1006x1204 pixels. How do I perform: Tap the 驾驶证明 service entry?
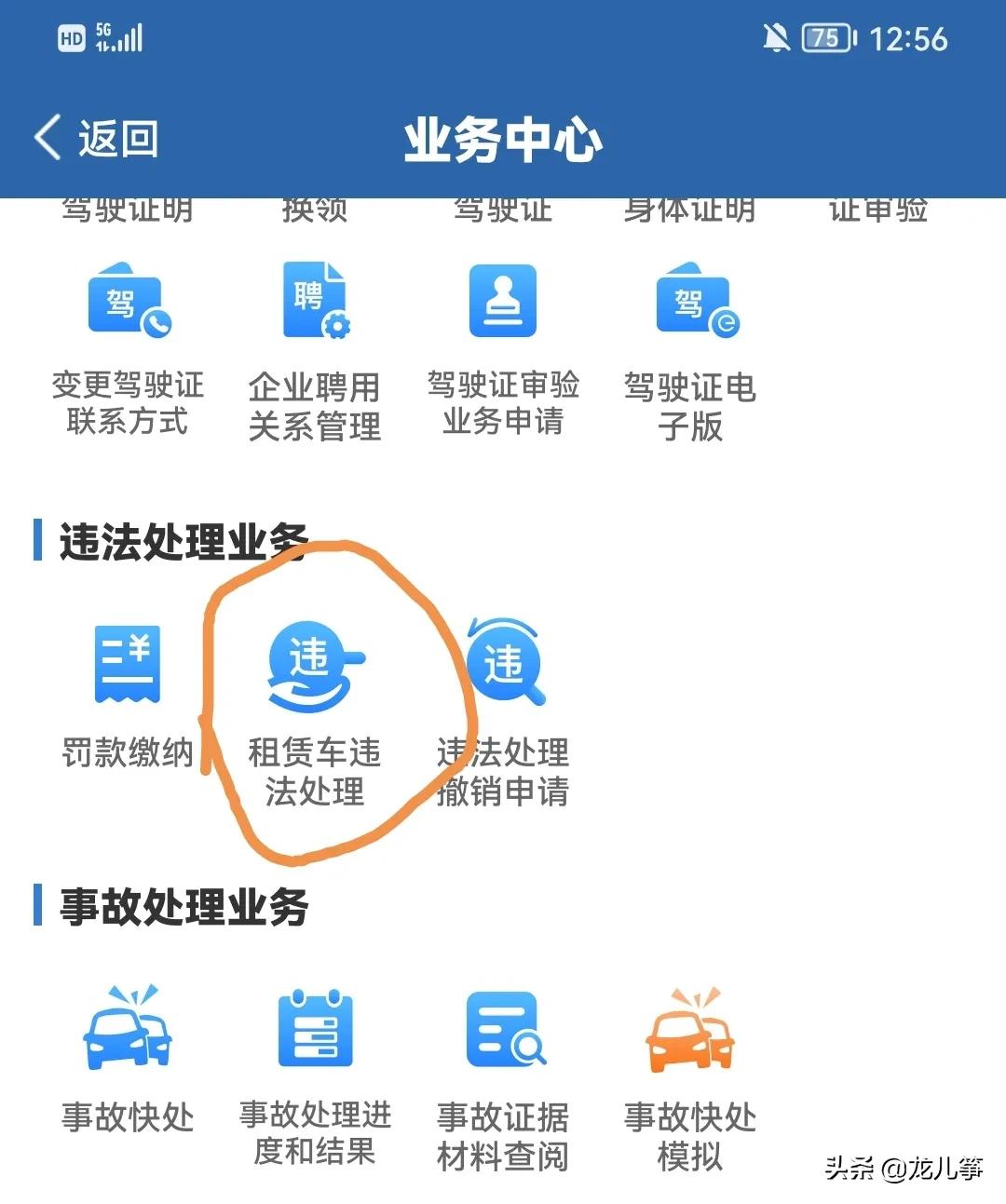click(129, 207)
